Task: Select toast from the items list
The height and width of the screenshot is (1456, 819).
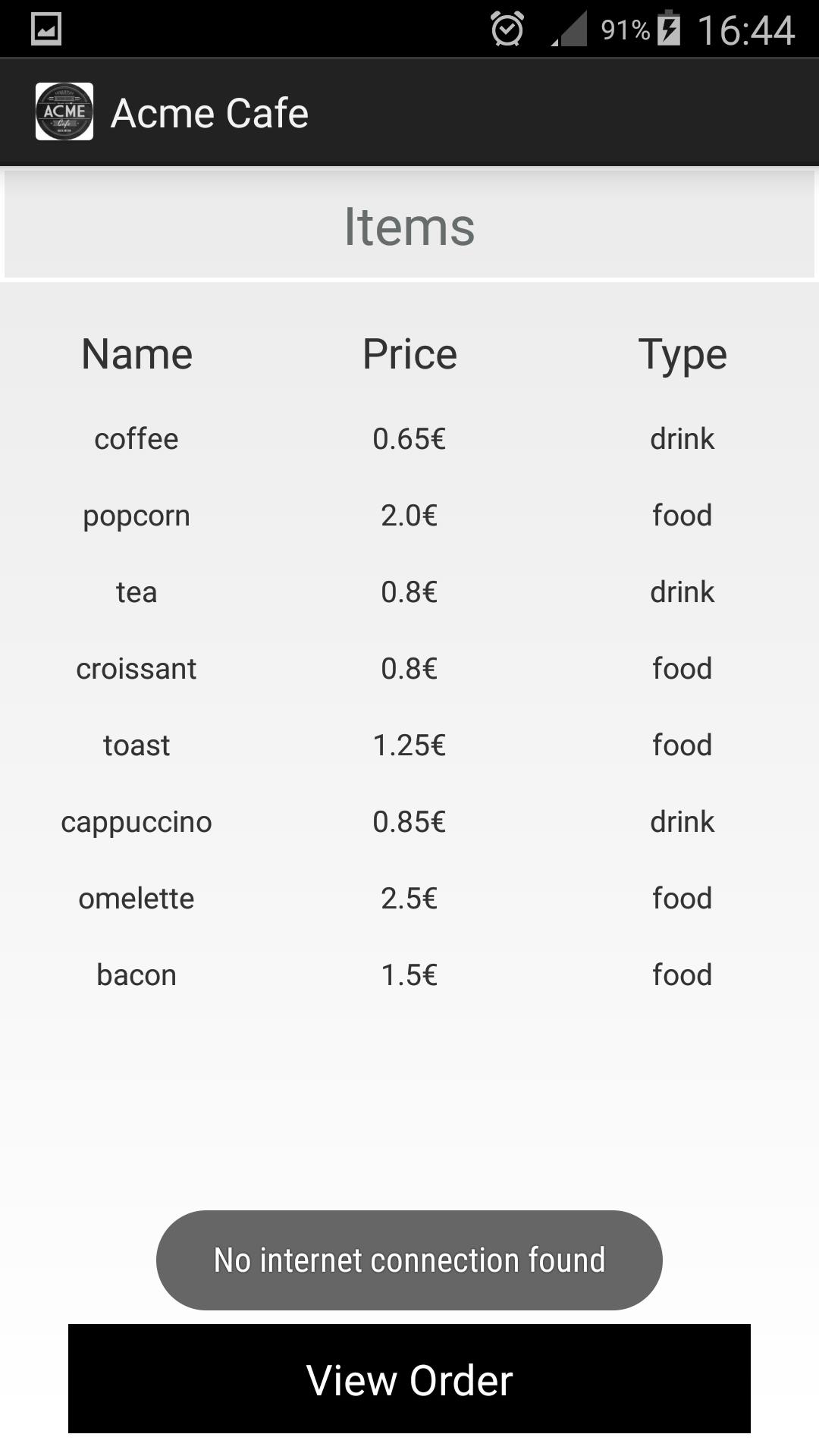Action: point(409,745)
